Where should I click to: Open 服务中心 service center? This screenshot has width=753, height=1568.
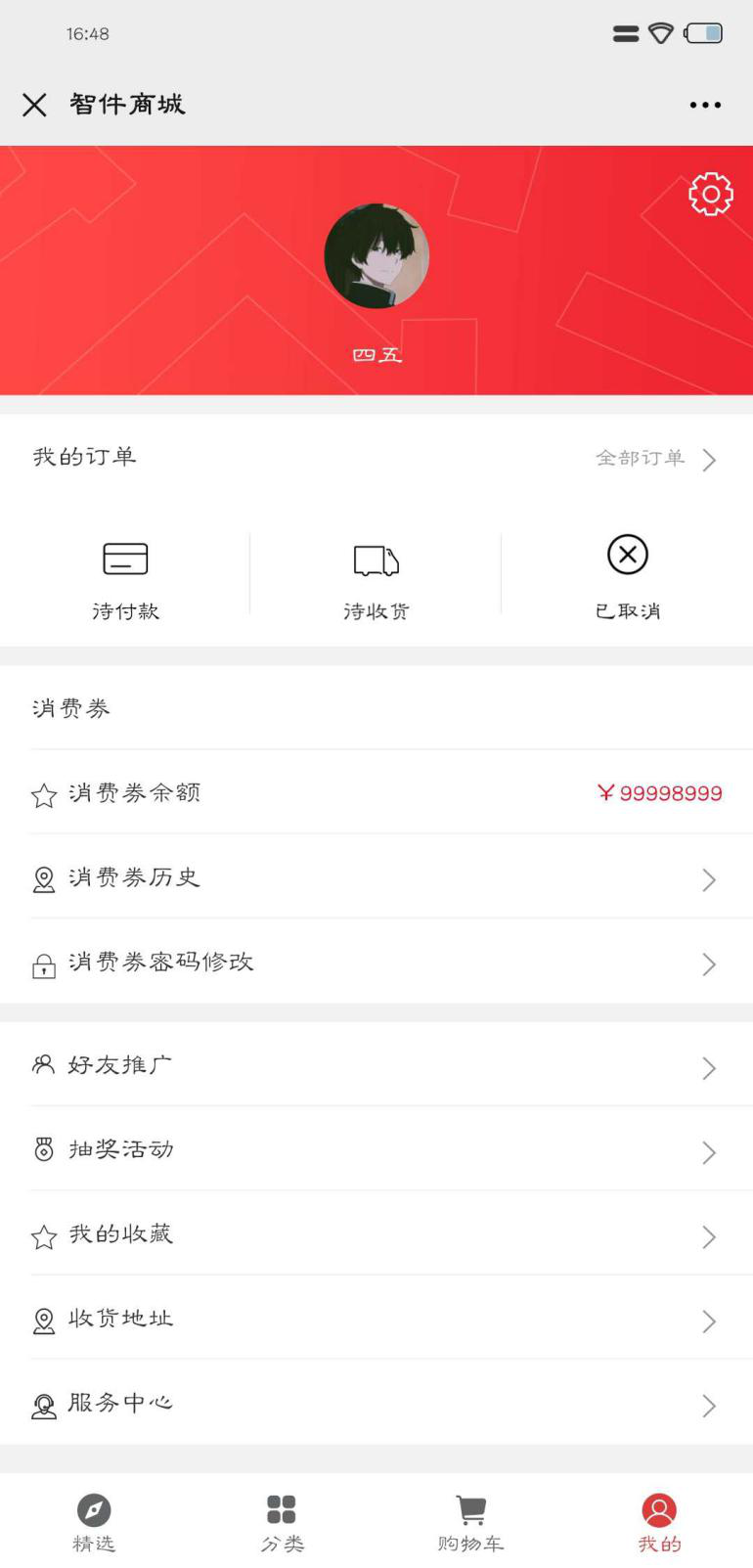coord(376,1404)
